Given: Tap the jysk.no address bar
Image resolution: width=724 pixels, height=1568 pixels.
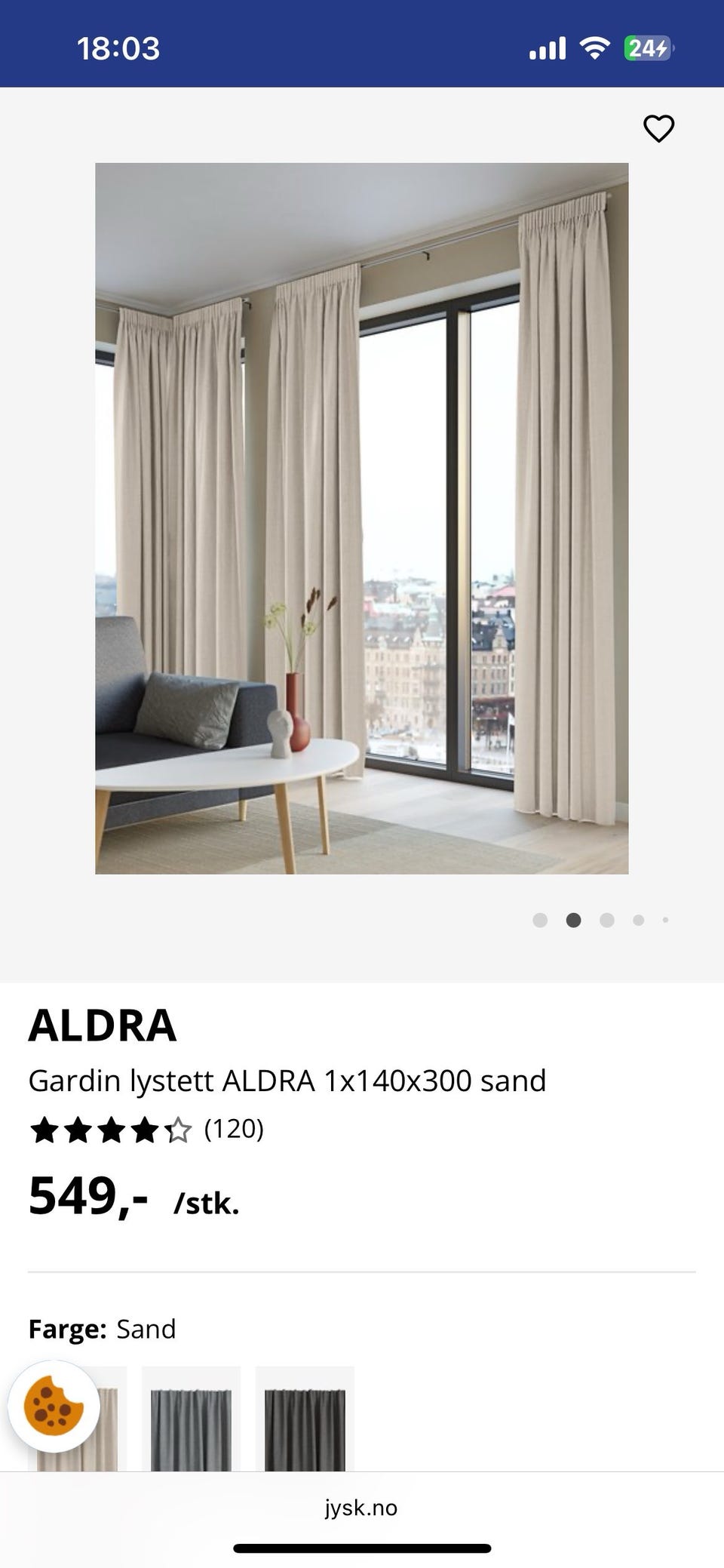Looking at the screenshot, I should pyautogui.click(x=361, y=1508).
